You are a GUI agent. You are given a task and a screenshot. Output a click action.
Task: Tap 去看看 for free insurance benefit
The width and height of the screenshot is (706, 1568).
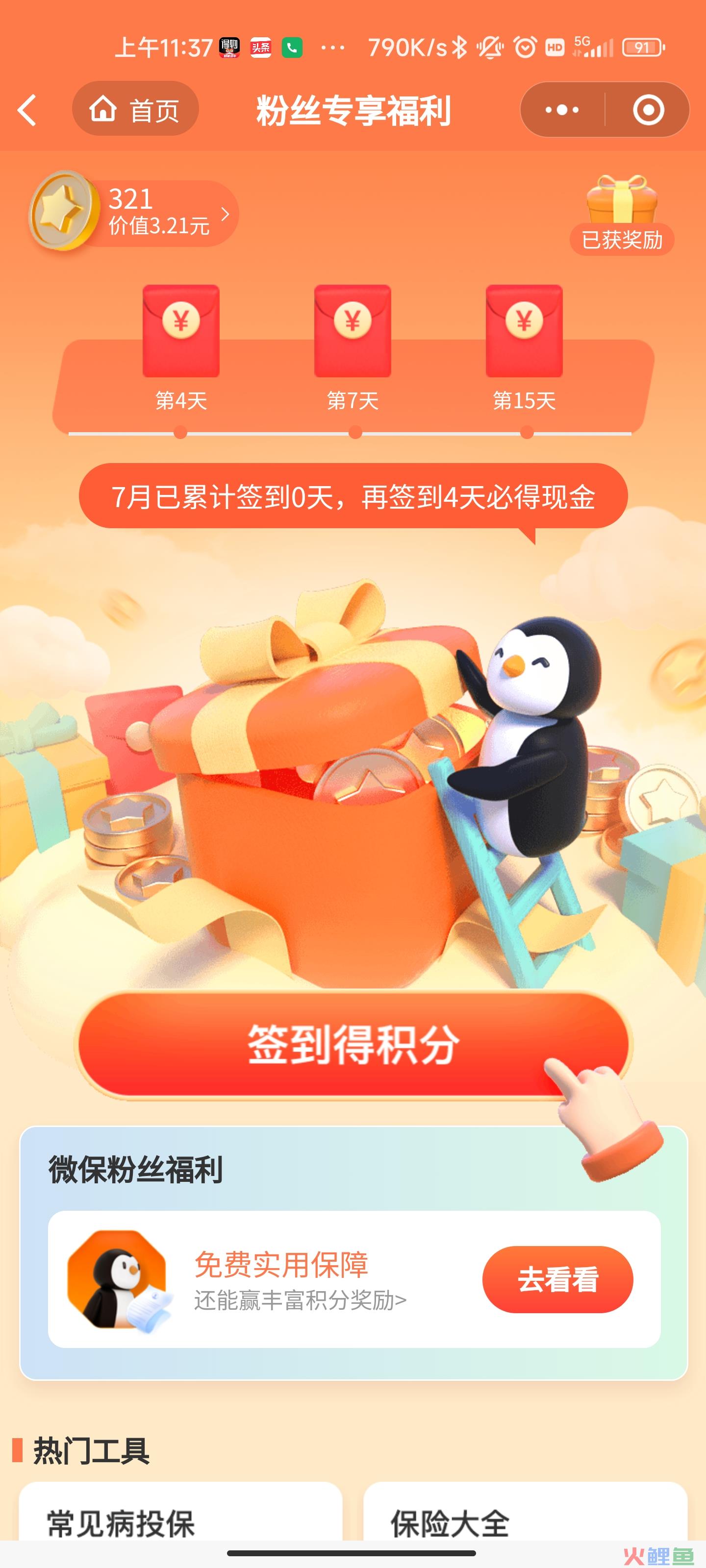557,1279
